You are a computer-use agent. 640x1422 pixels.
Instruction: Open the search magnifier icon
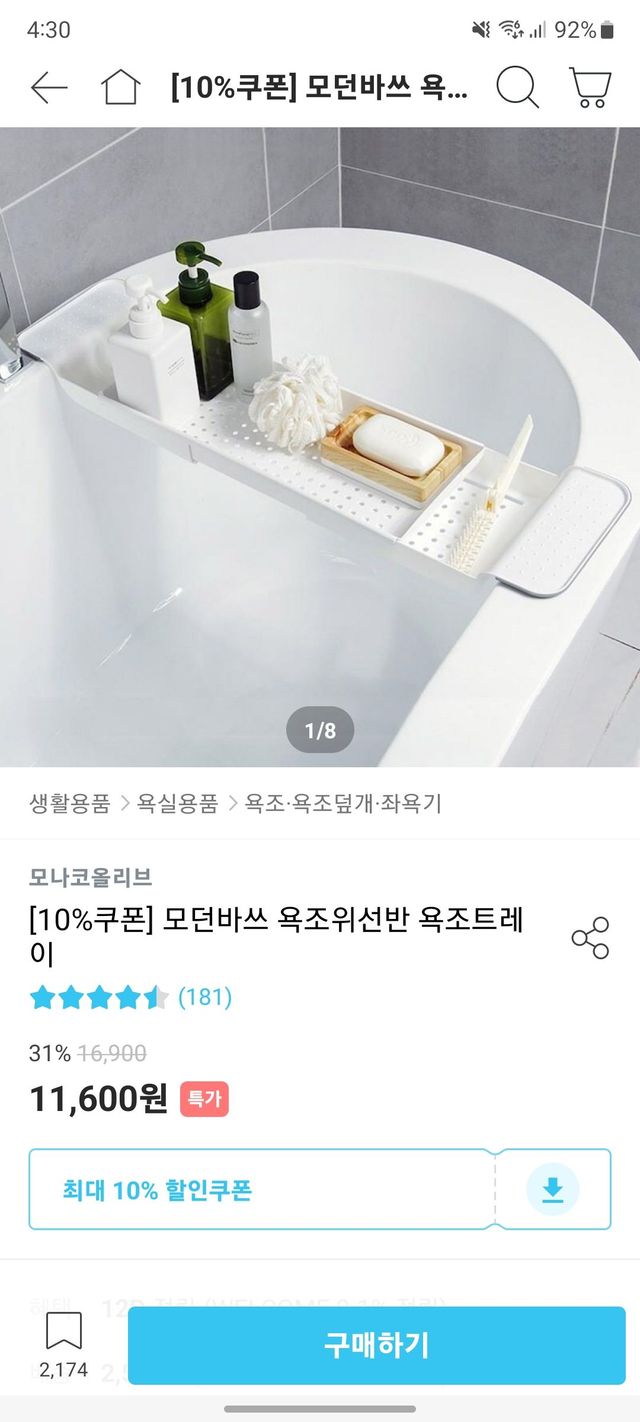tap(516, 88)
